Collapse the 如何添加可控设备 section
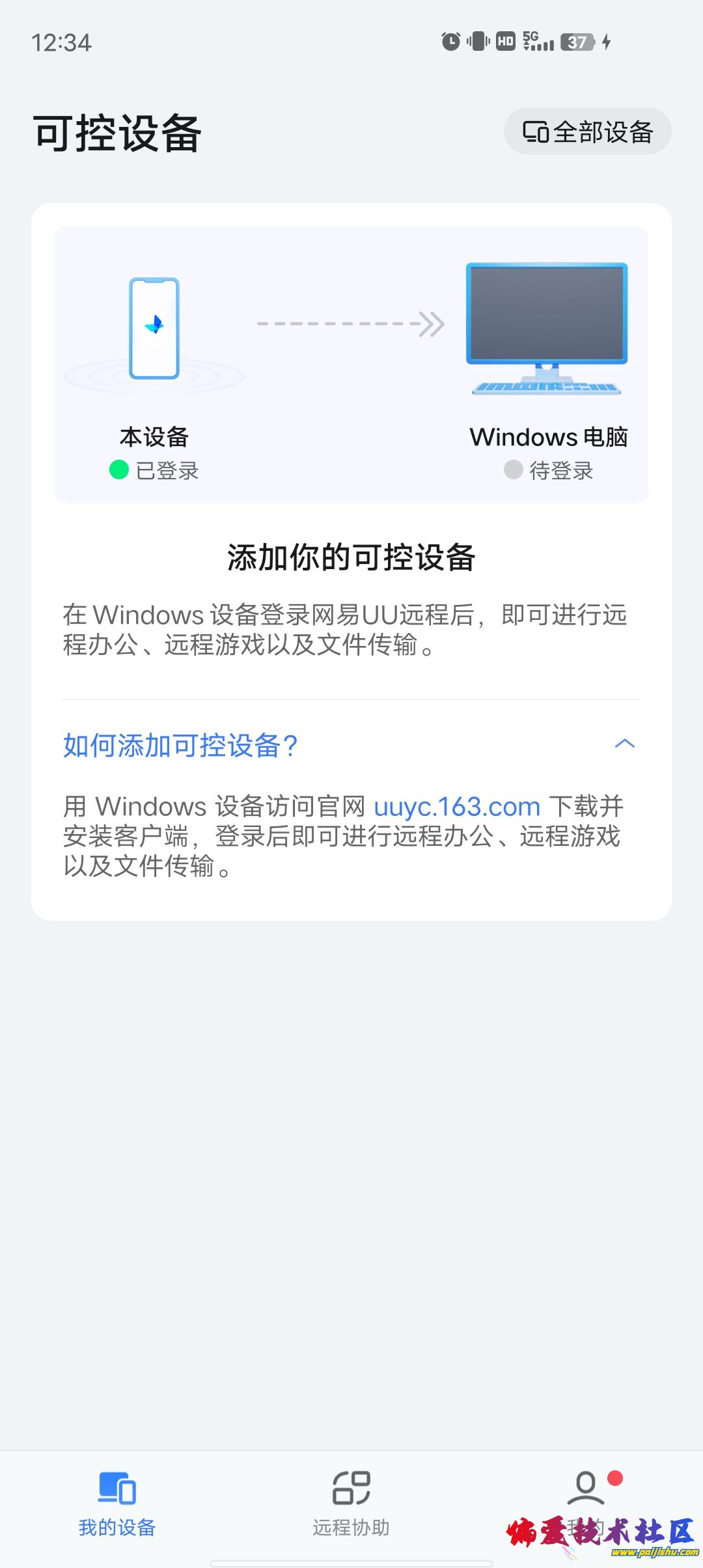 (x=624, y=744)
